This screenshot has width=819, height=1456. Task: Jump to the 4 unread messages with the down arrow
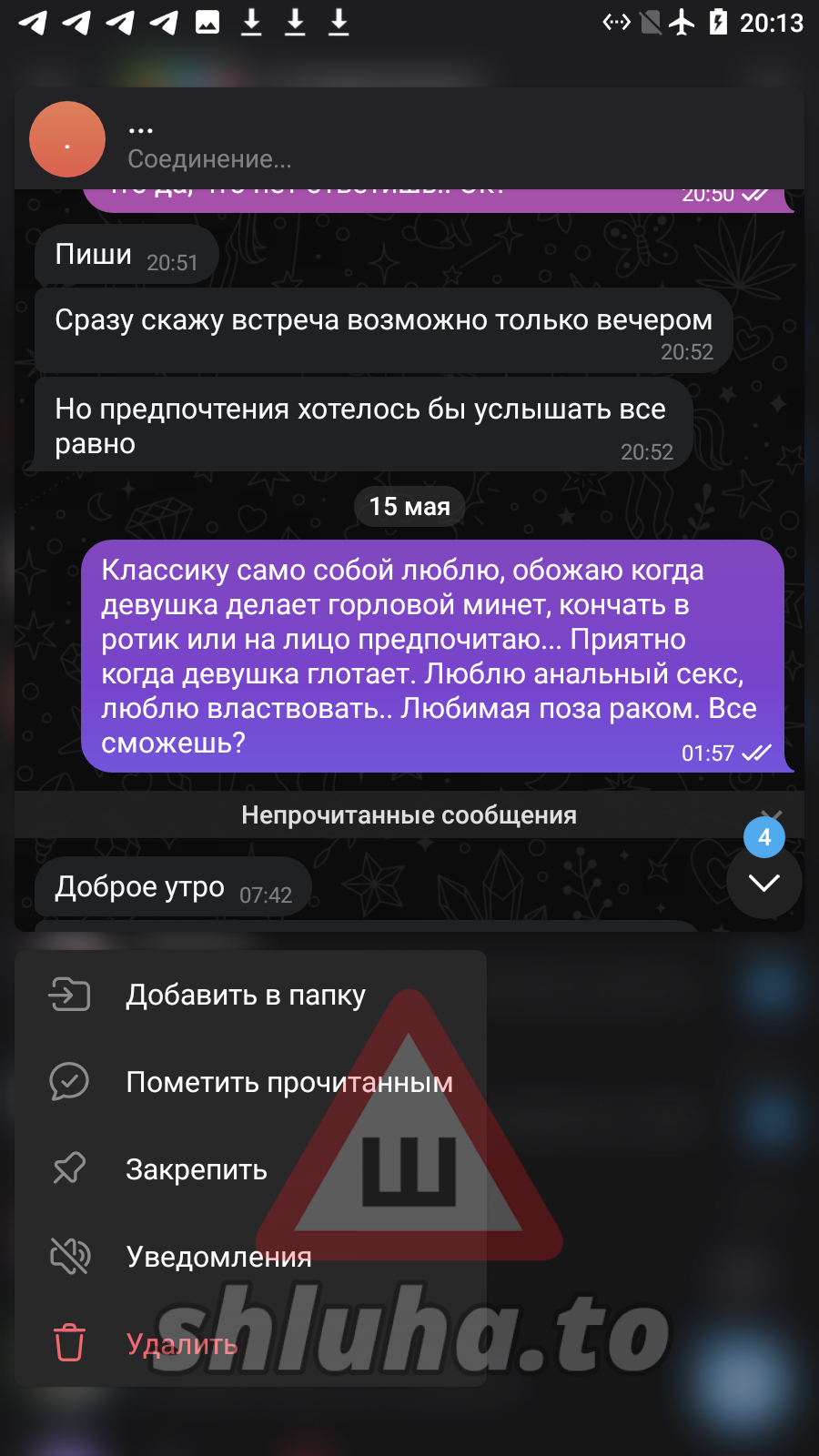pyautogui.click(x=763, y=881)
